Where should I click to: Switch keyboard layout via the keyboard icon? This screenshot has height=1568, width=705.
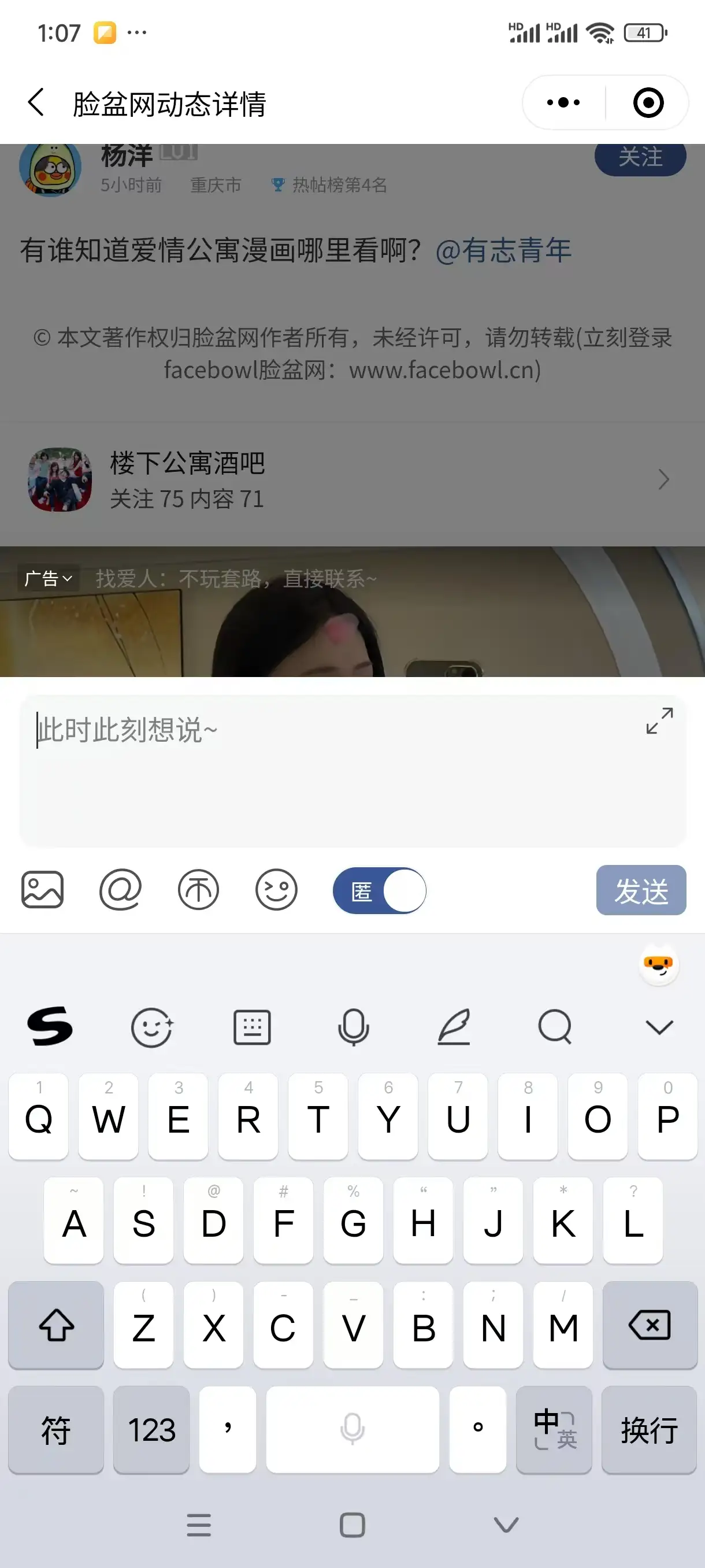(x=253, y=1027)
